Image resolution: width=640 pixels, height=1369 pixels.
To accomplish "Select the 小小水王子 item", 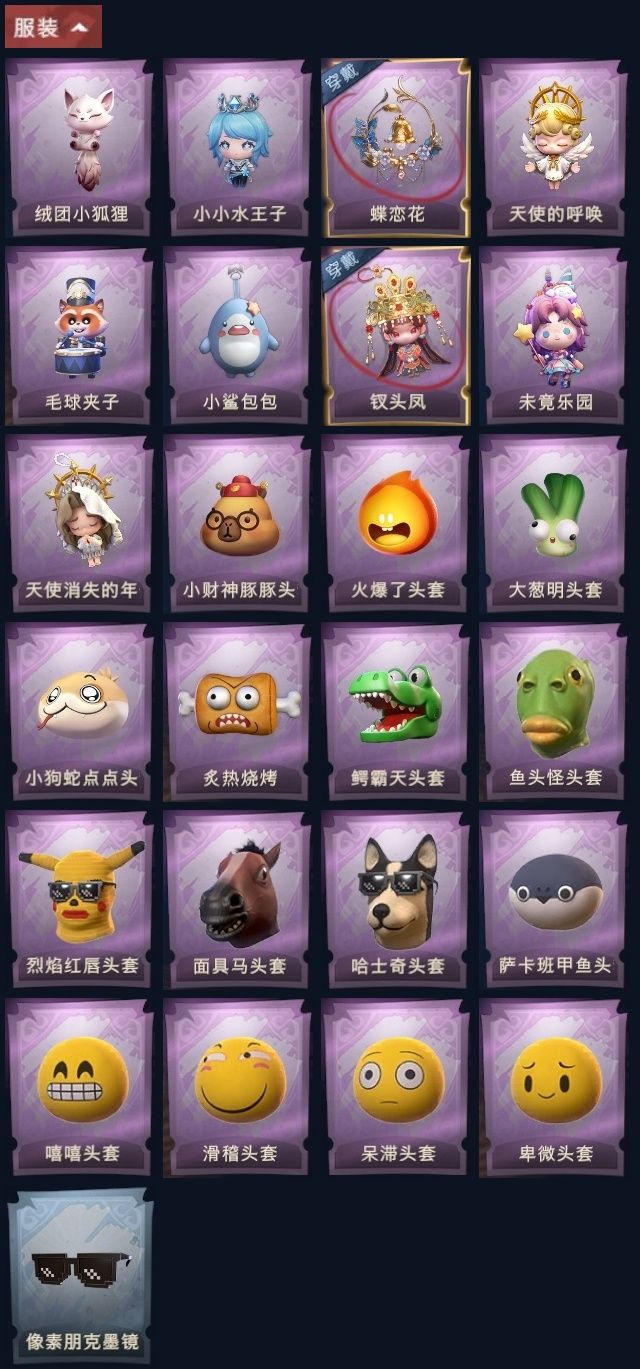I will tap(238, 145).
